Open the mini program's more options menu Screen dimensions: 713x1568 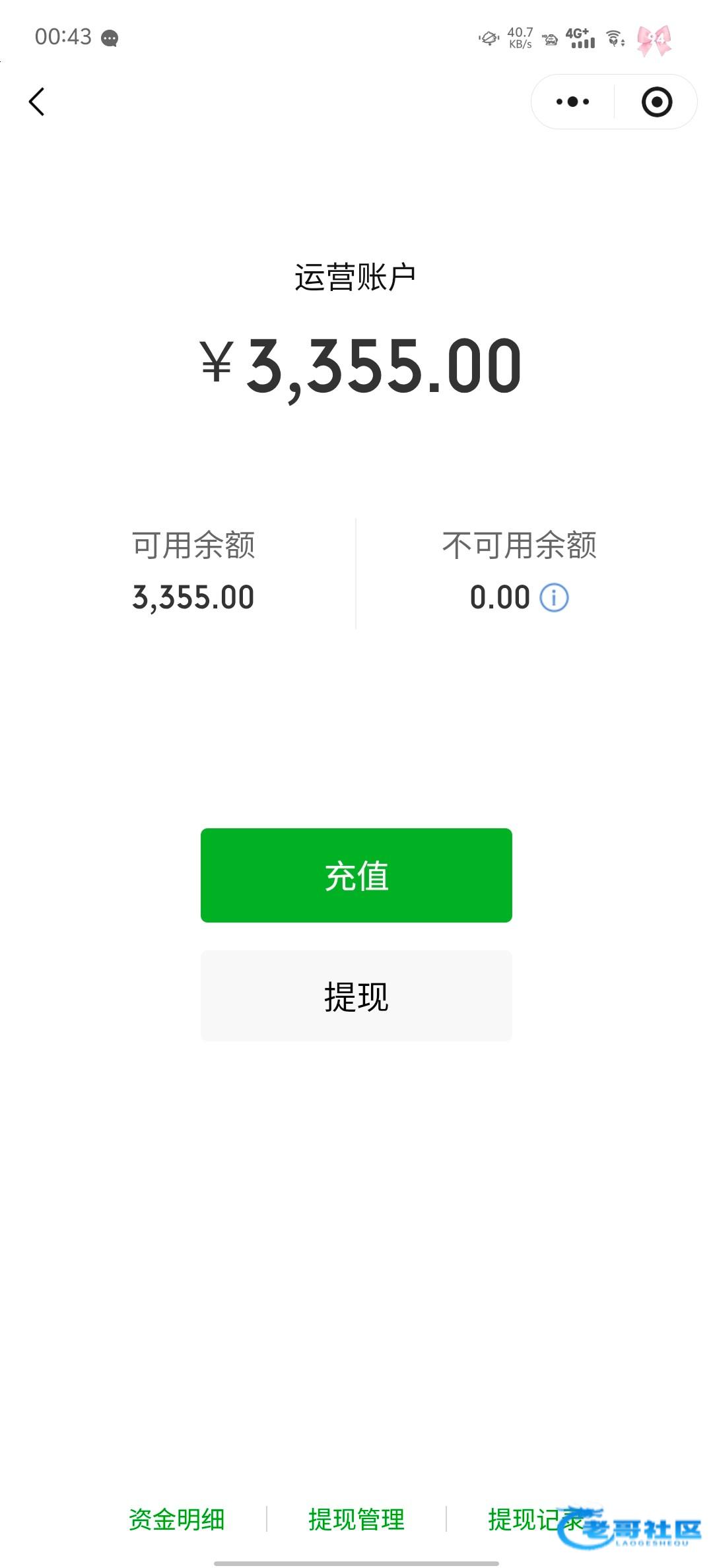[572, 102]
